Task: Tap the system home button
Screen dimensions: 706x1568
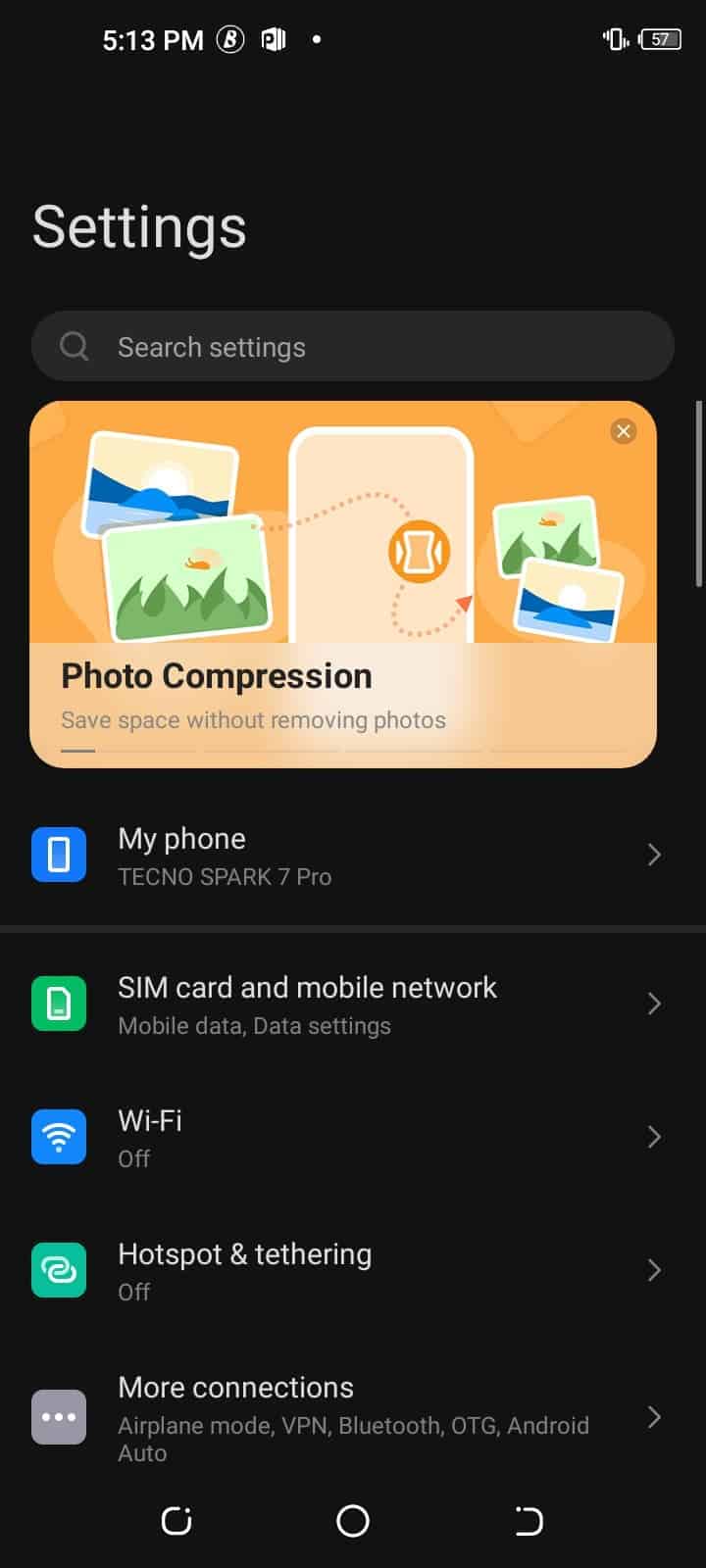Action: point(353,1521)
